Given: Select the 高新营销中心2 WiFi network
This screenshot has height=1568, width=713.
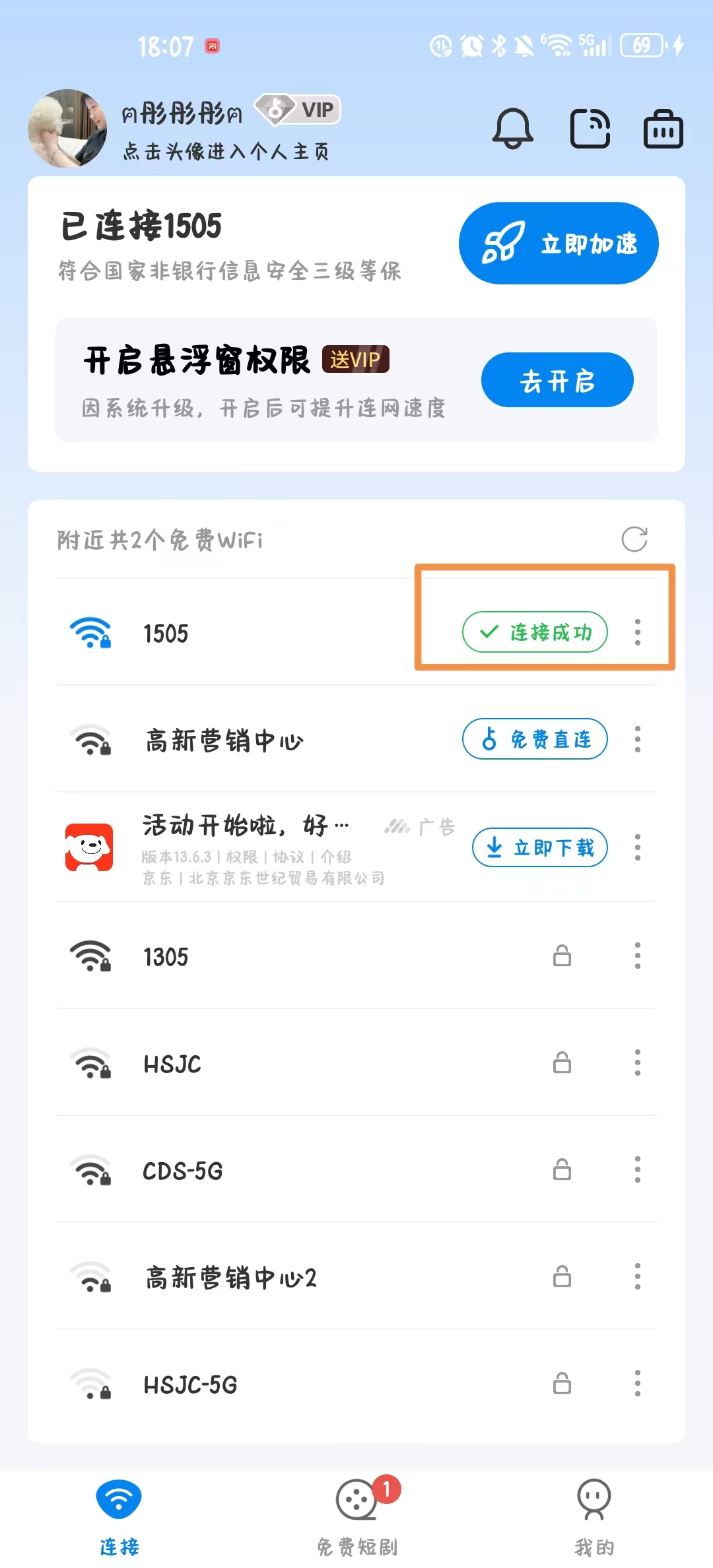Looking at the screenshot, I should tap(231, 1278).
